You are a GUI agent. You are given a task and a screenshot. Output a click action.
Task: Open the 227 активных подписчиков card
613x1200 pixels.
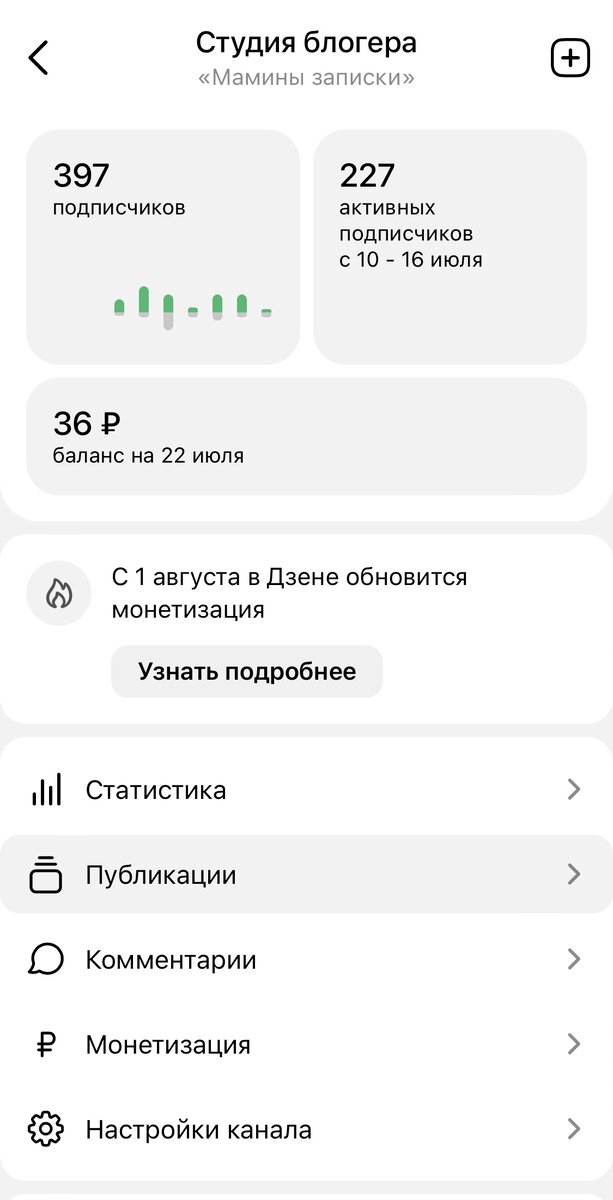click(450, 246)
